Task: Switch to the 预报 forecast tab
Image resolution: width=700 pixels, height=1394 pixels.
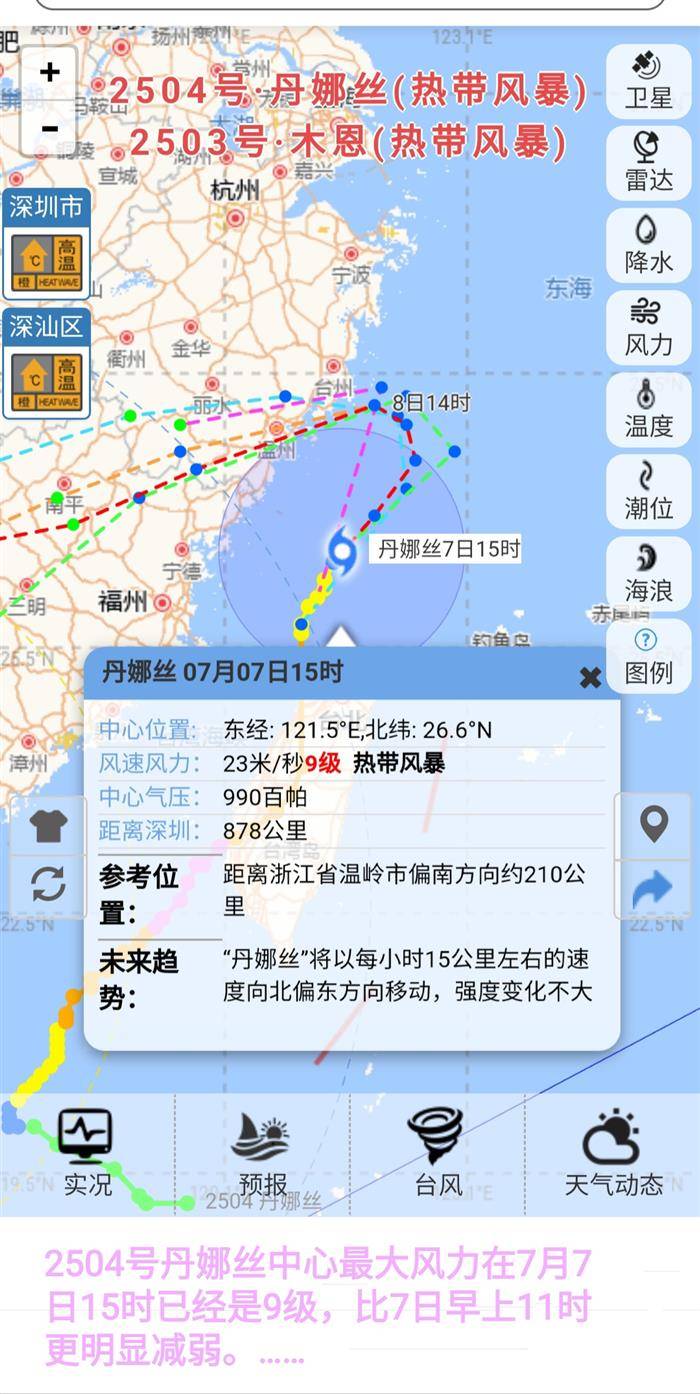Action: tap(262, 1153)
